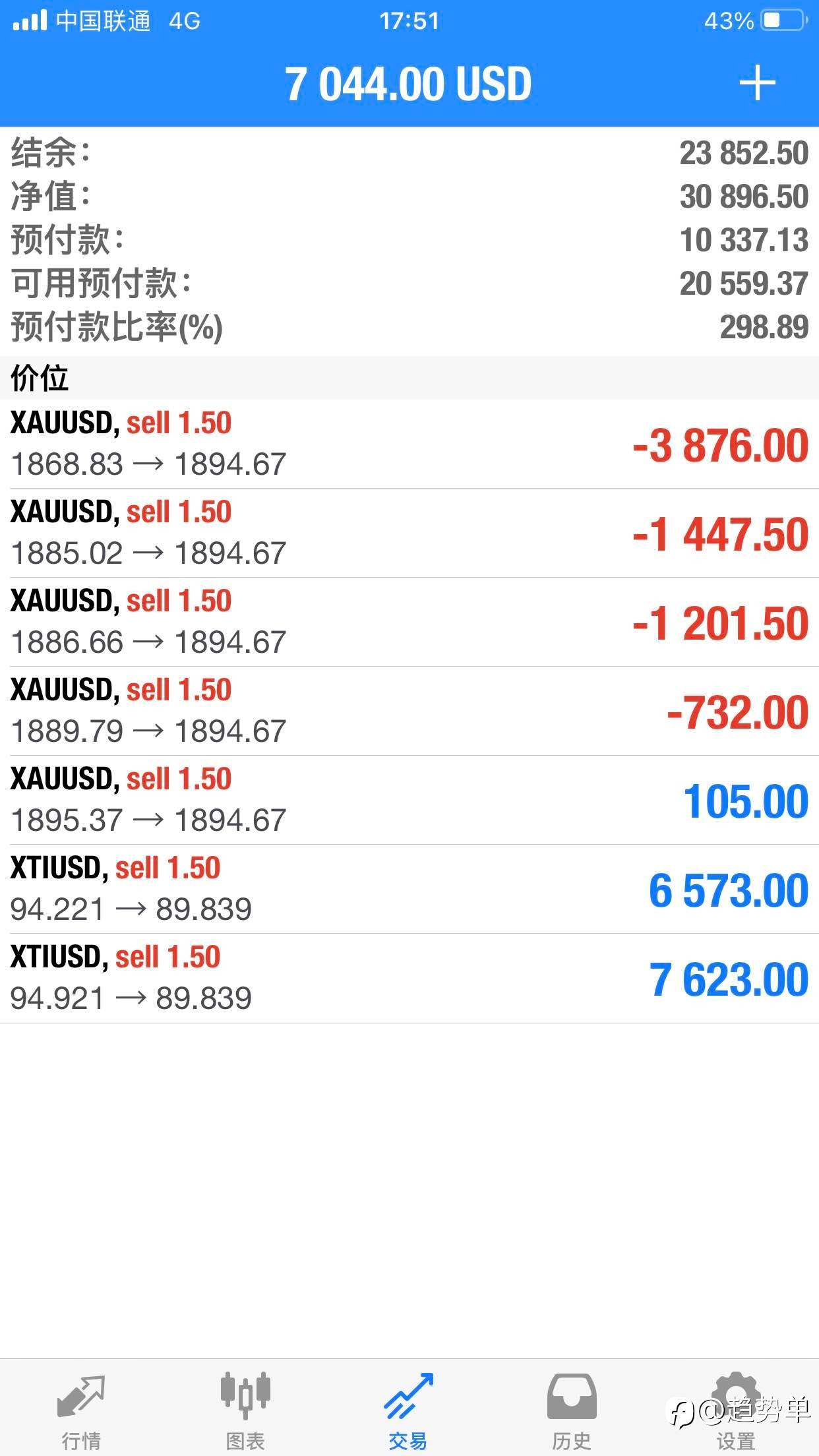
Task: Open the XTIUSD sell position at 94.221
Action: [409, 889]
